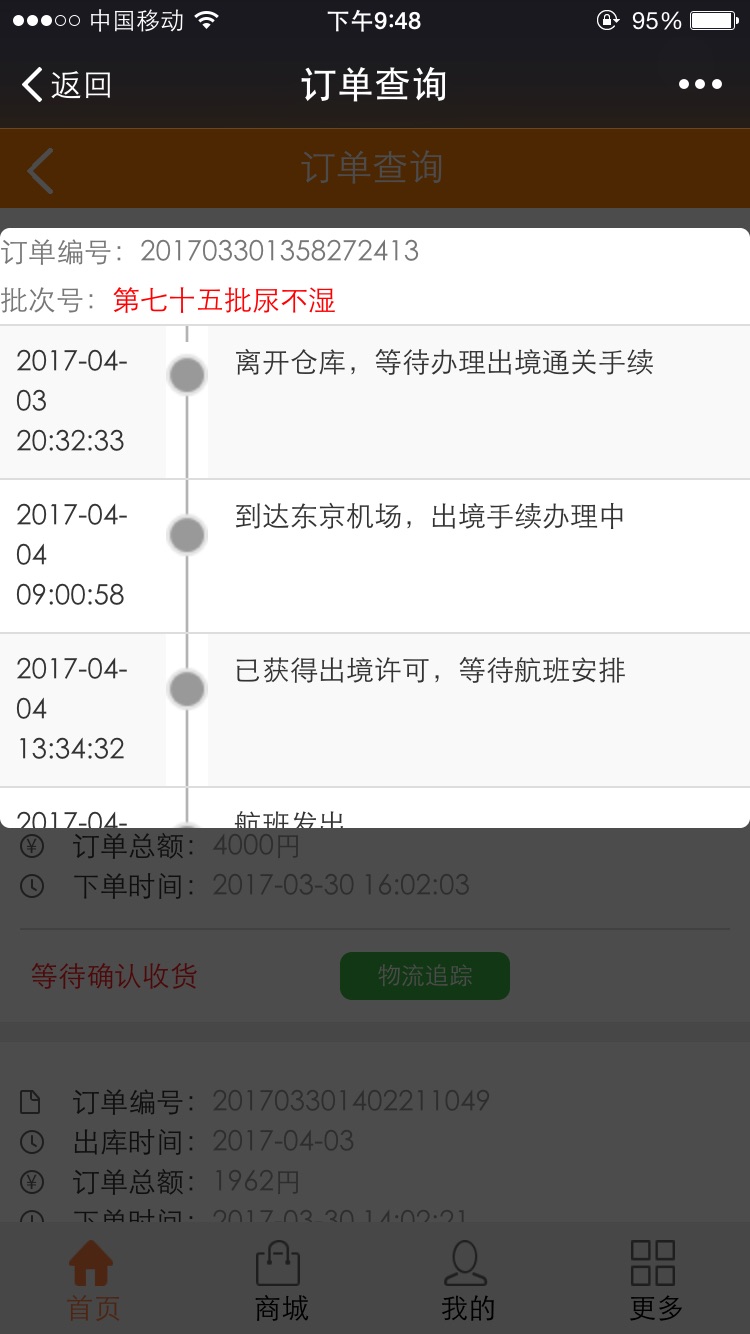Switch to the 首页 tab

click(92, 1280)
